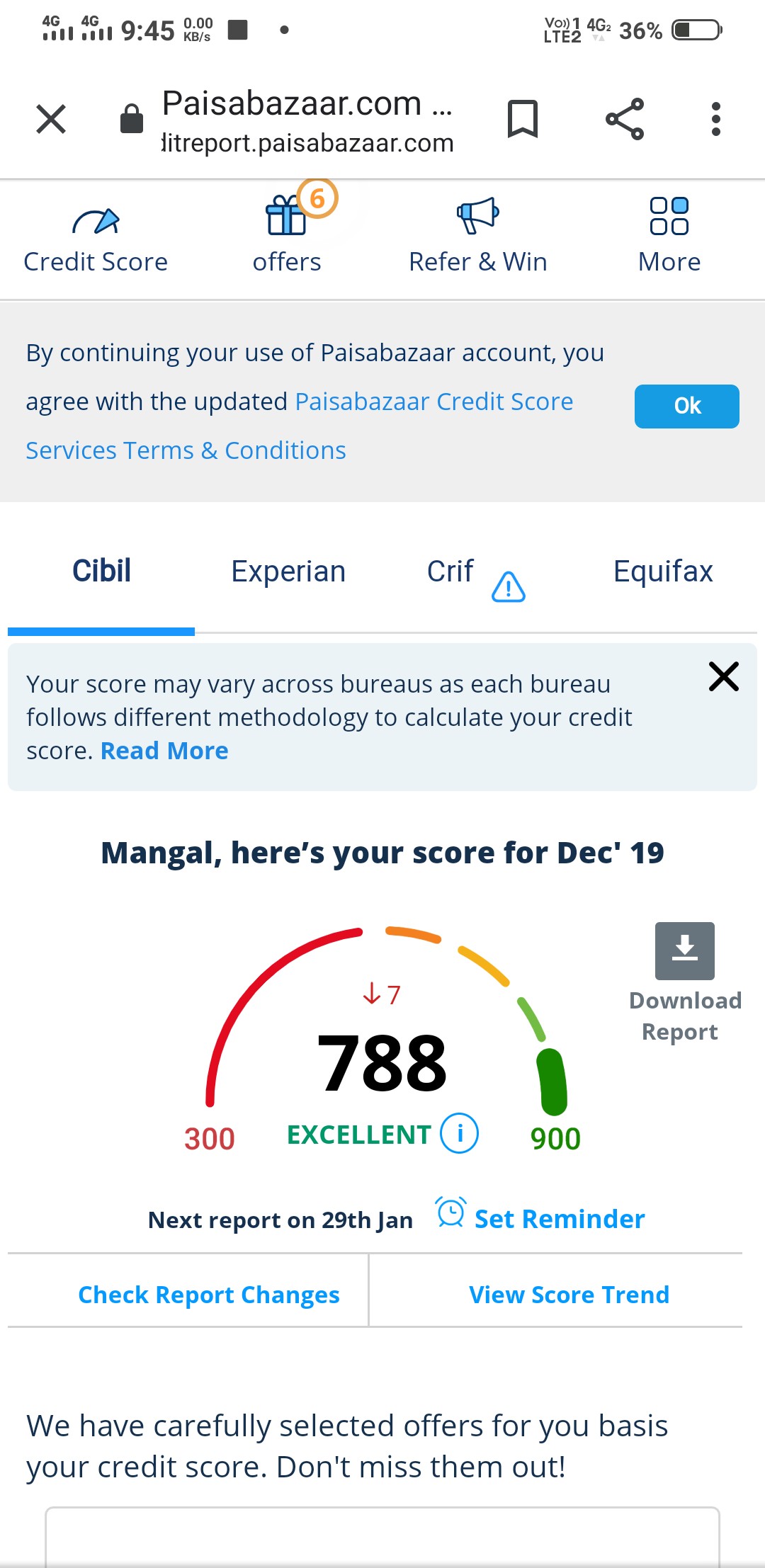Viewport: 765px width, 1568px height.
Task: Dismiss the bureau score variation notice
Action: pyautogui.click(x=724, y=676)
